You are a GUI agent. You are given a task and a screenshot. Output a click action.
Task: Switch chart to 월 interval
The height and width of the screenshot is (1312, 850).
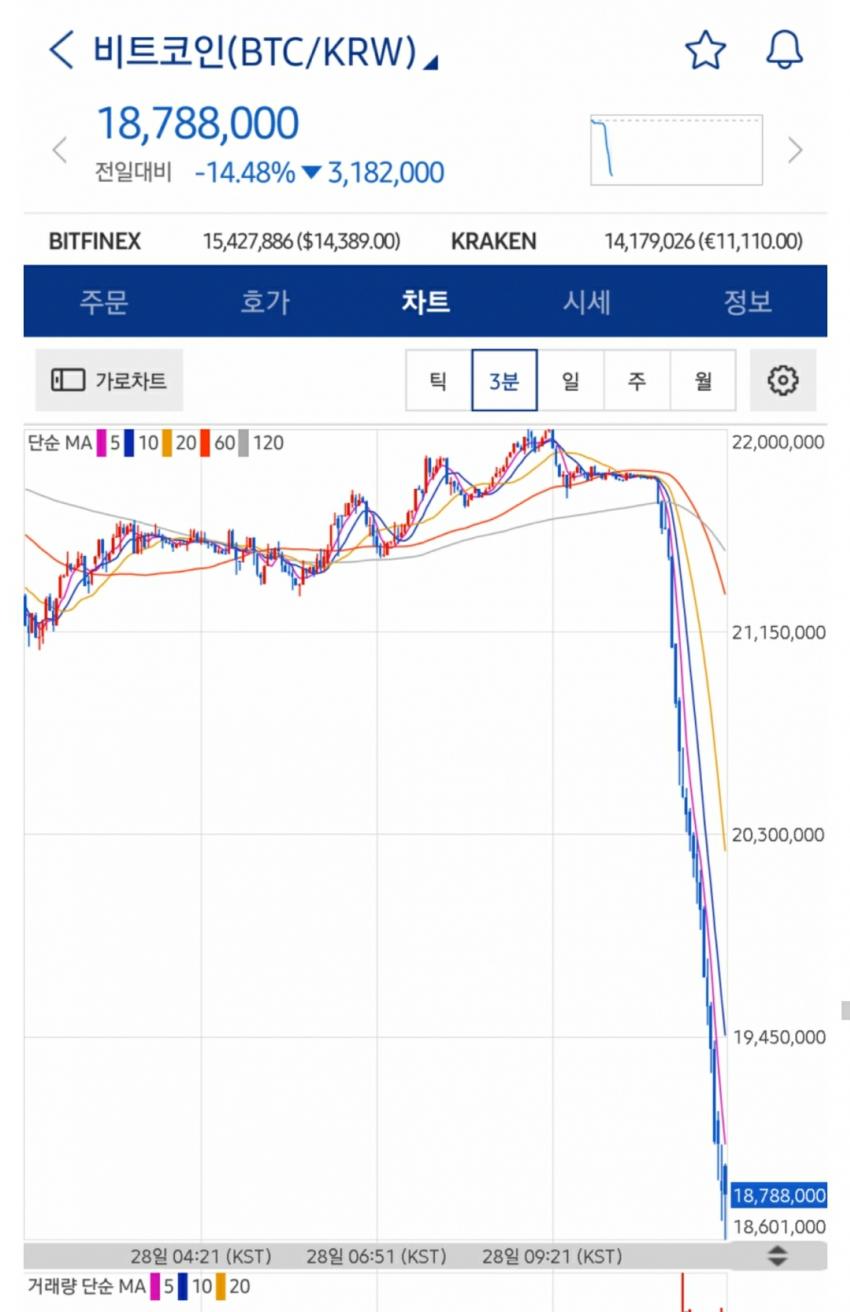point(703,380)
